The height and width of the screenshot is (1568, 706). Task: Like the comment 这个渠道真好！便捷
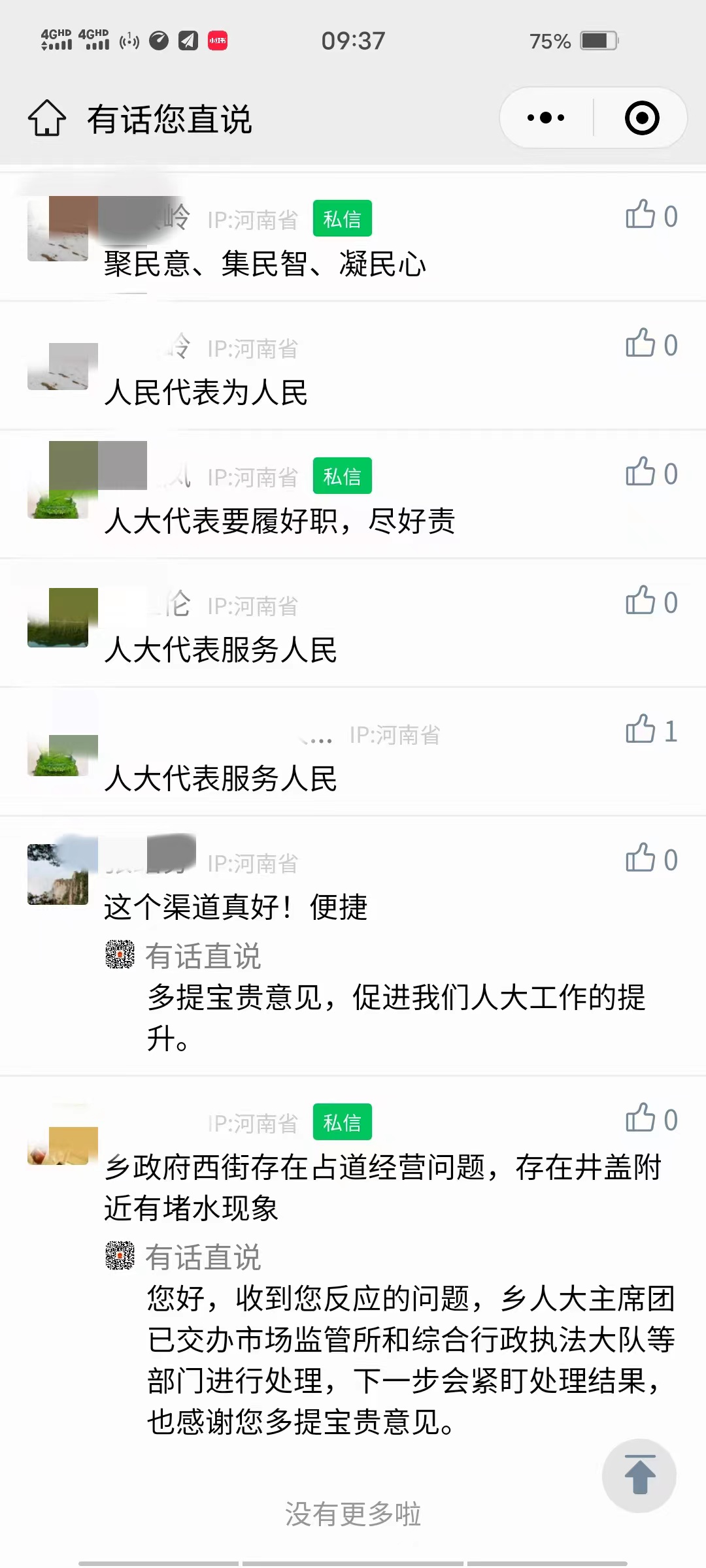(x=641, y=858)
